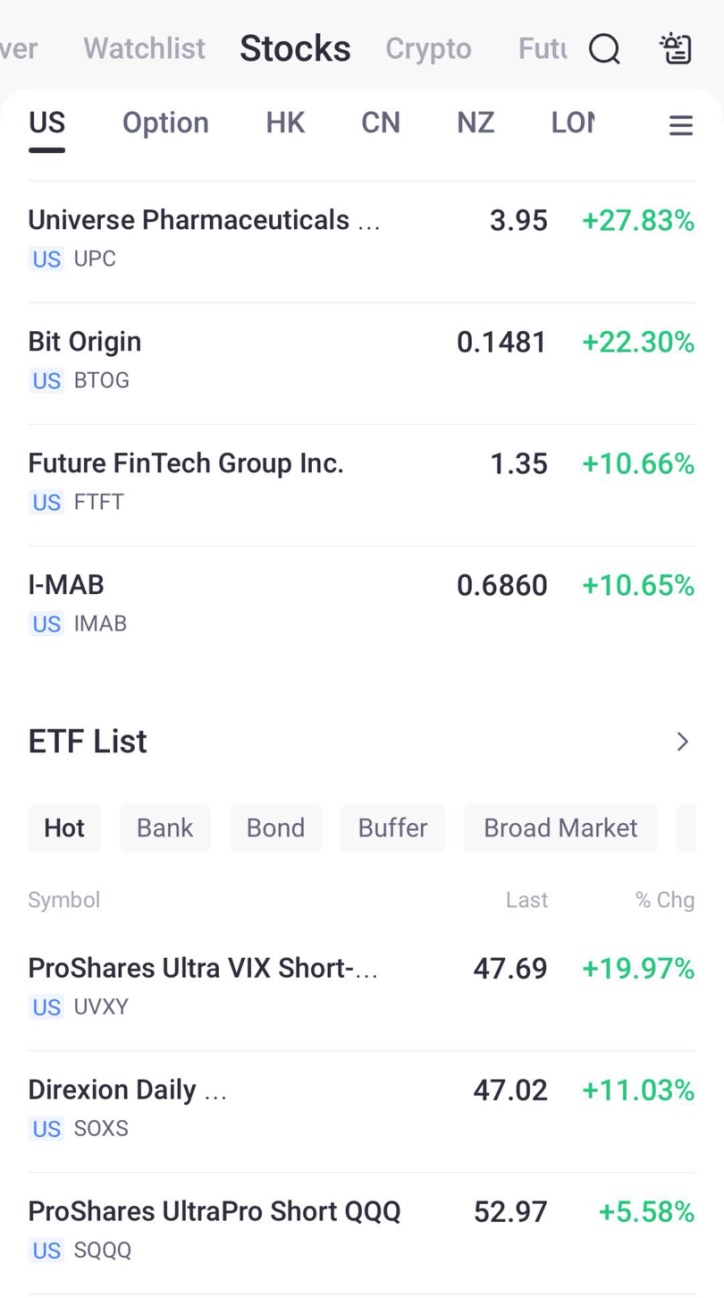Expand the ETF List chevron
The width and height of the screenshot is (724, 1298).
coord(682,741)
